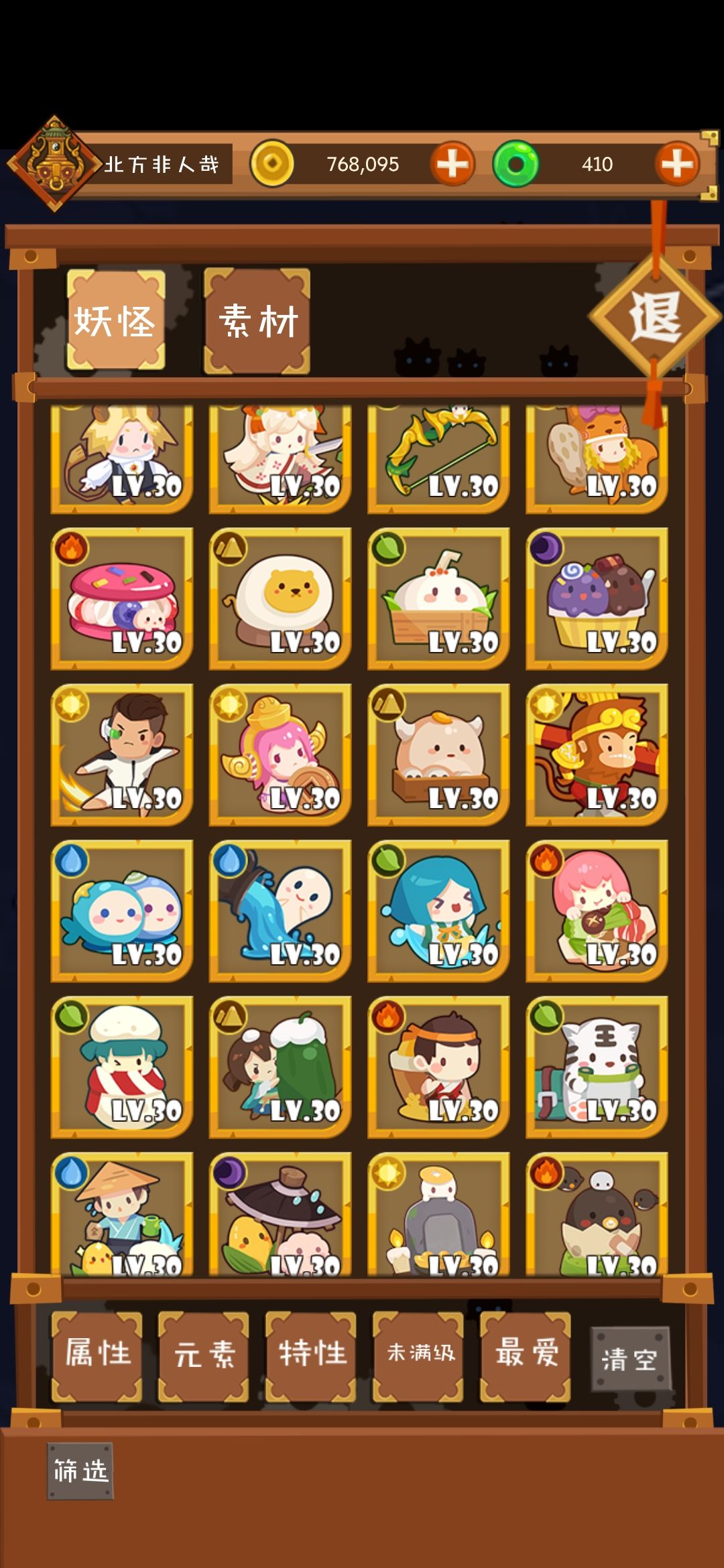This screenshot has height=1568, width=724.
Task: Select the purple ice cream cupcake monster
Action: (597, 598)
